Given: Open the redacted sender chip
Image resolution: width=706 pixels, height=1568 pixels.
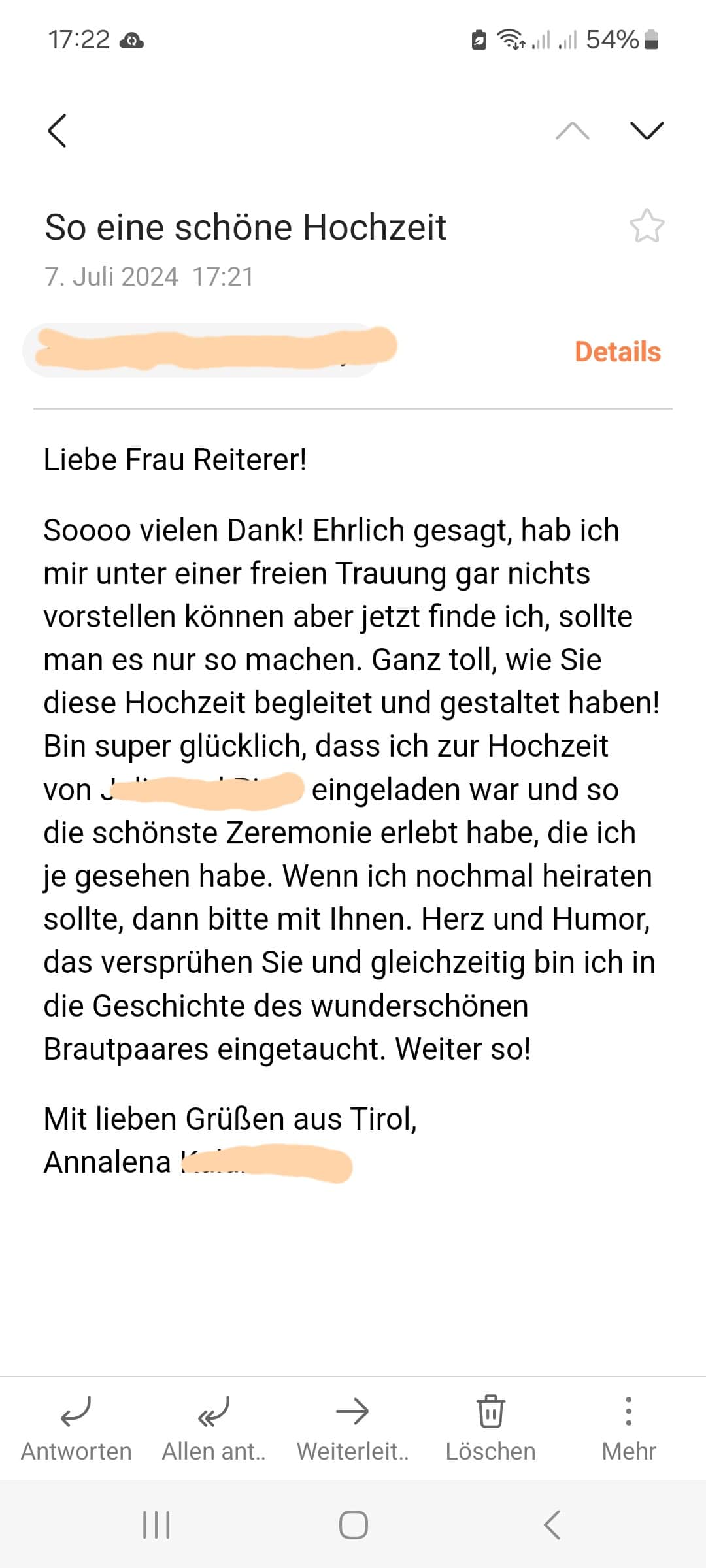Looking at the screenshot, I should (209, 350).
